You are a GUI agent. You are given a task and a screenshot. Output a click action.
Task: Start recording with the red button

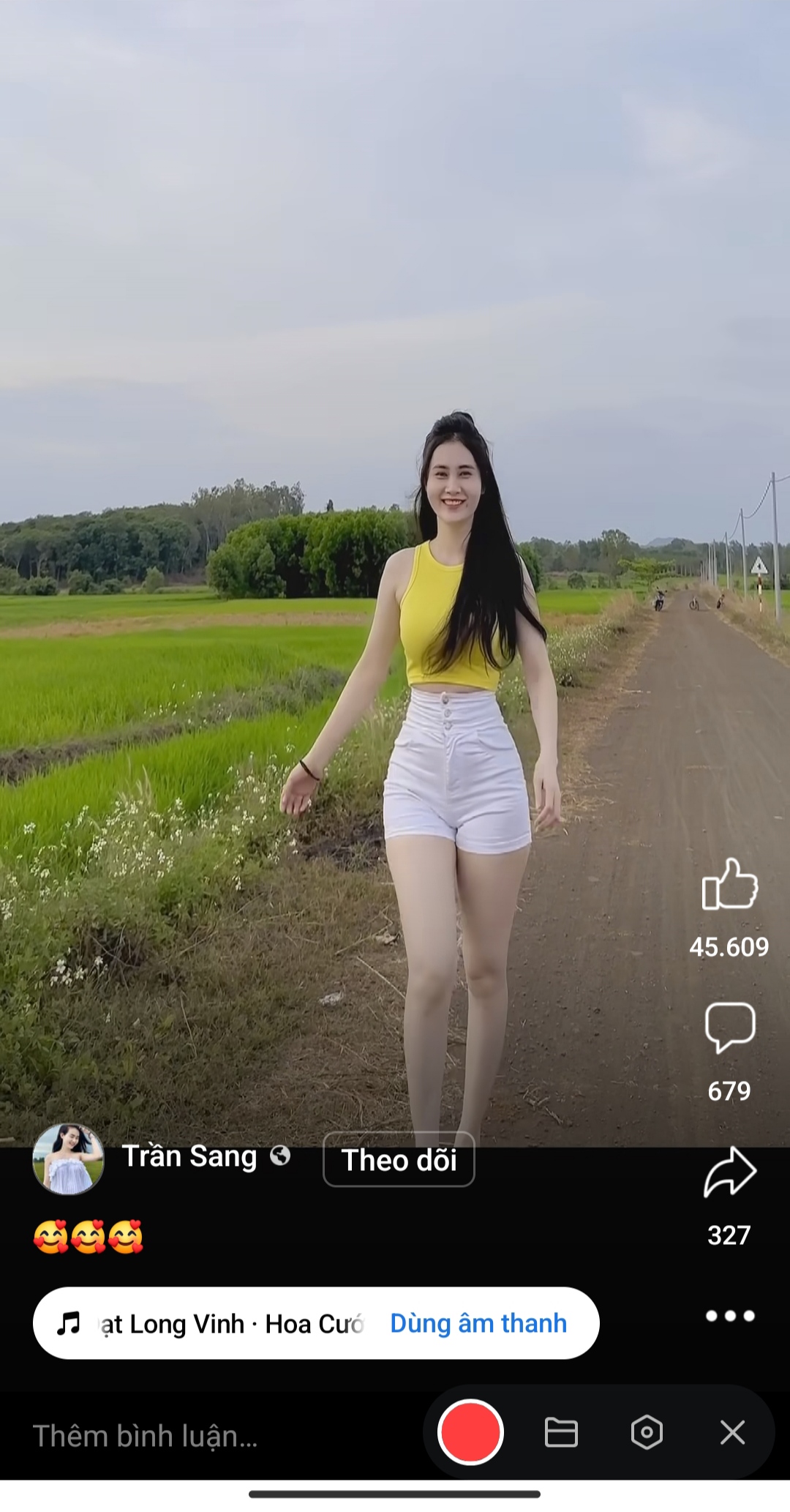click(470, 1432)
